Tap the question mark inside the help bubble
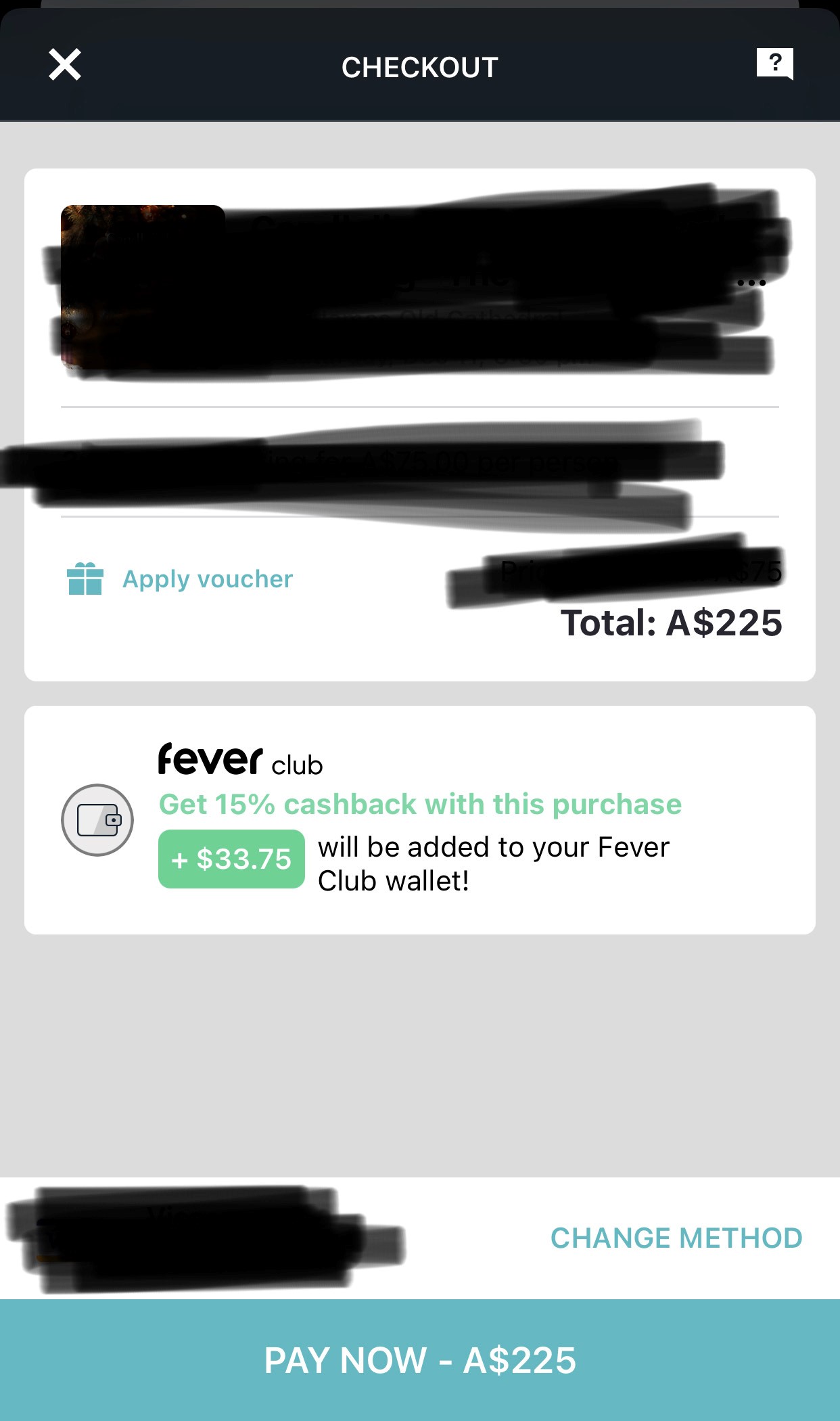The height and width of the screenshot is (1421, 840). click(x=775, y=62)
